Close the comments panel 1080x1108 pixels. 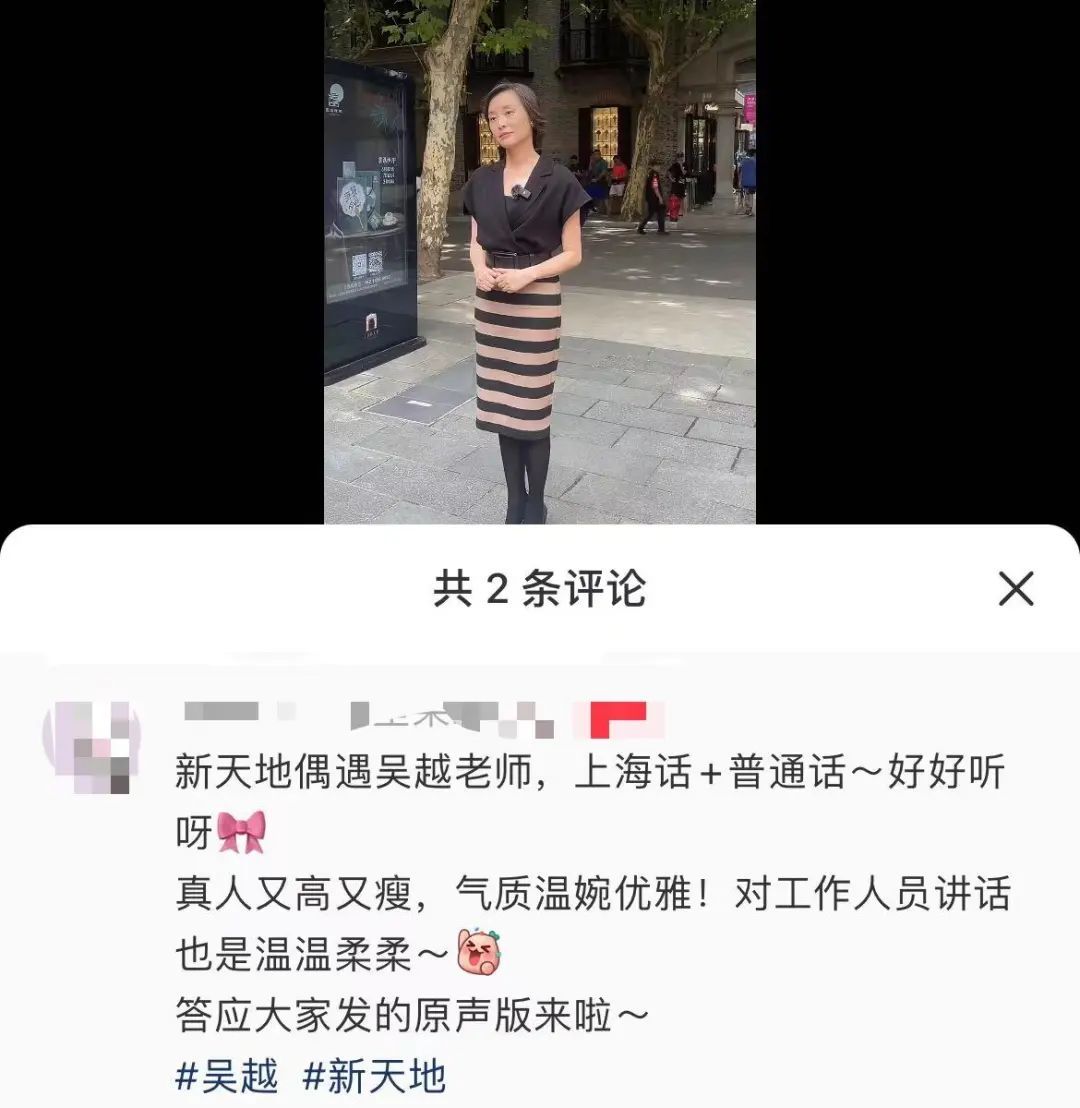point(1016,590)
